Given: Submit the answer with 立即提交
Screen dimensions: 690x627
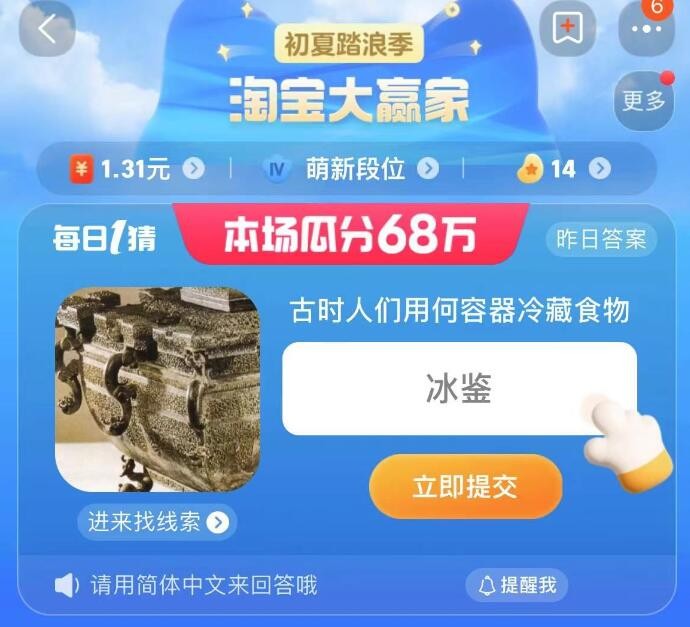Looking at the screenshot, I should click(x=465, y=487).
